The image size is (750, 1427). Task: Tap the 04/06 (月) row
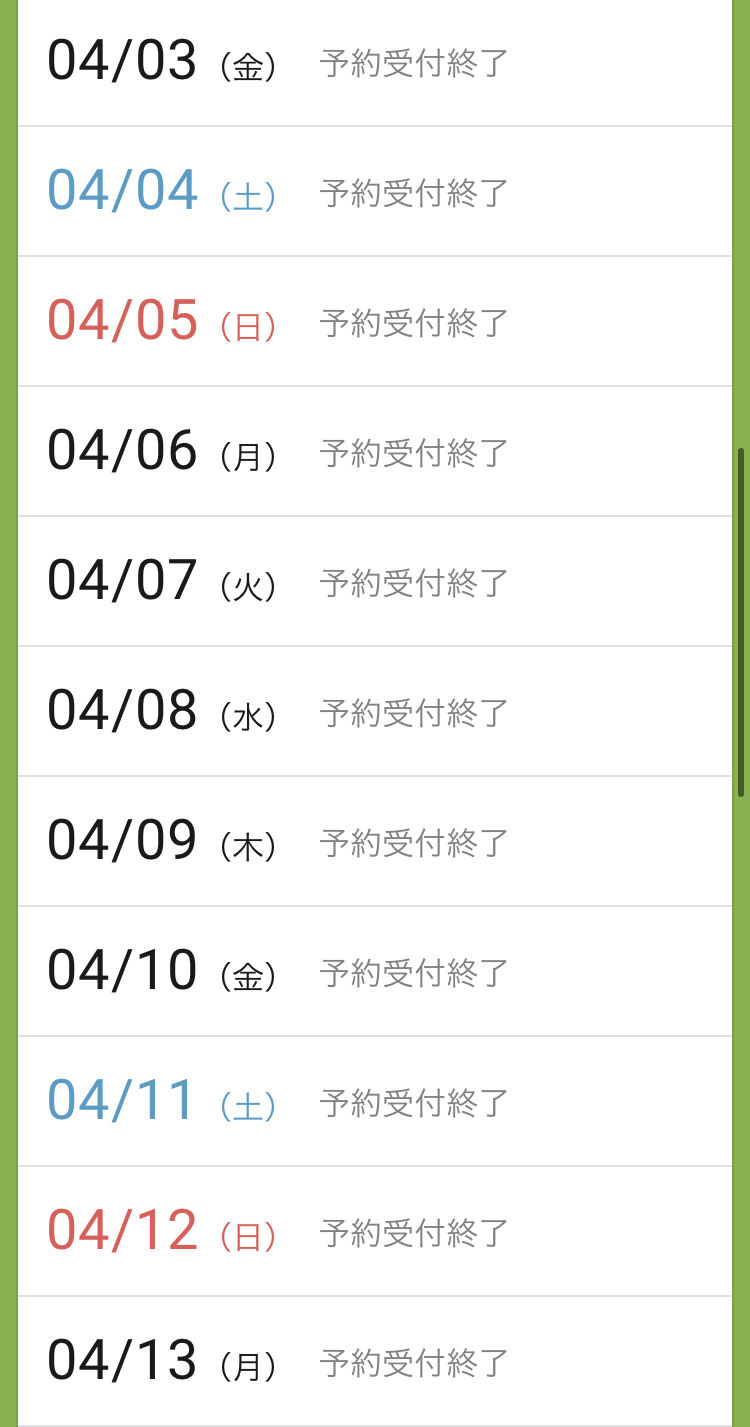(375, 452)
